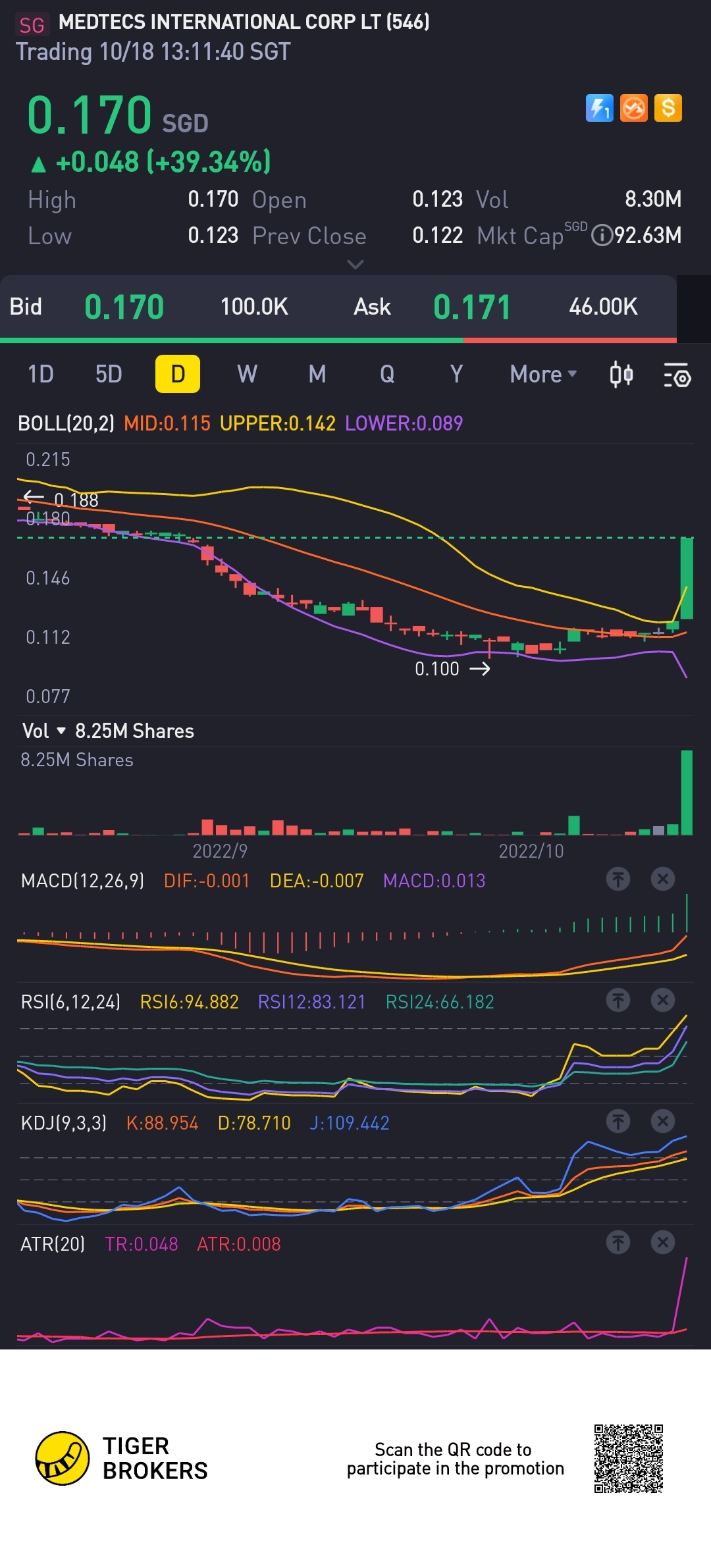Open chart indicator settings icon
Viewport: 711px width, 1568px height.
[676, 375]
